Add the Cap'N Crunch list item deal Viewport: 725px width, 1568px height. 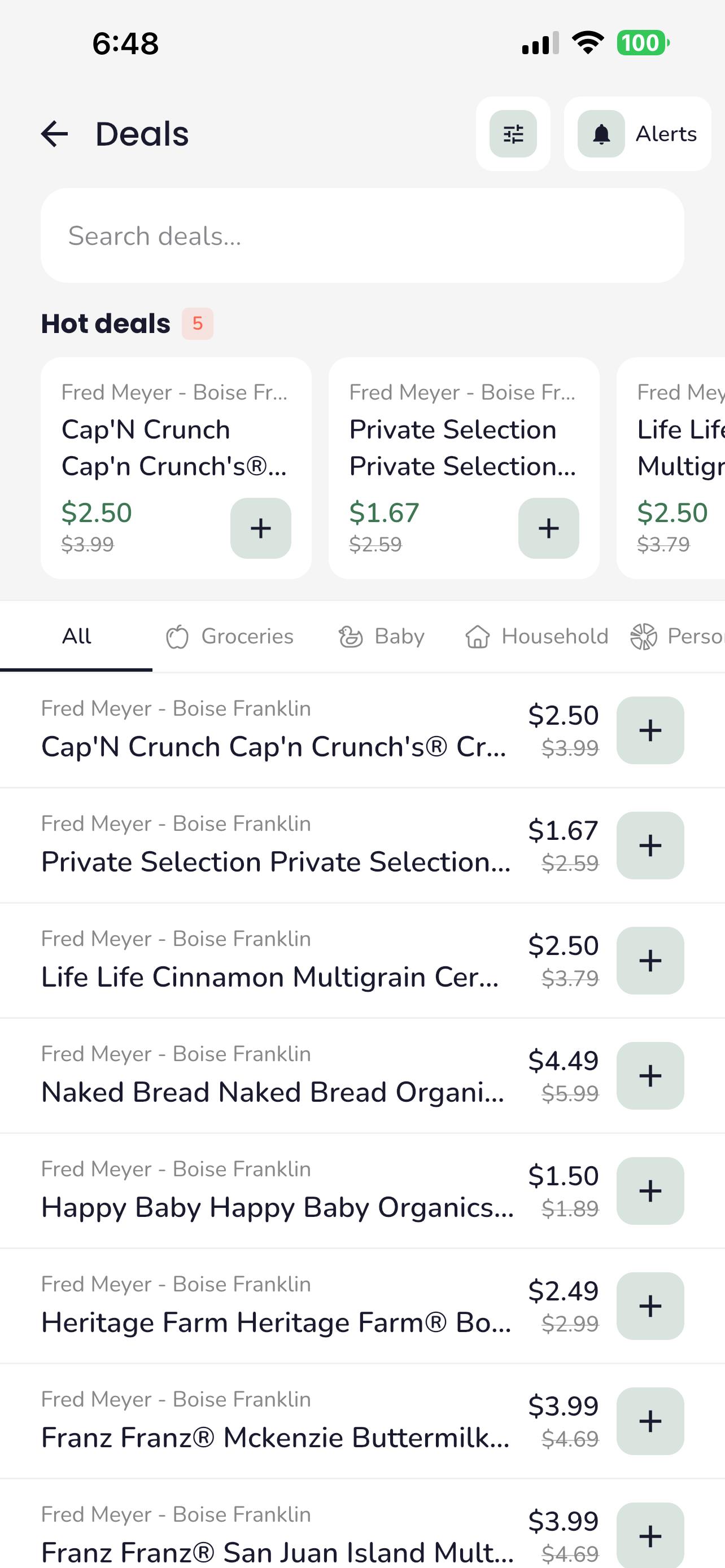click(x=649, y=730)
